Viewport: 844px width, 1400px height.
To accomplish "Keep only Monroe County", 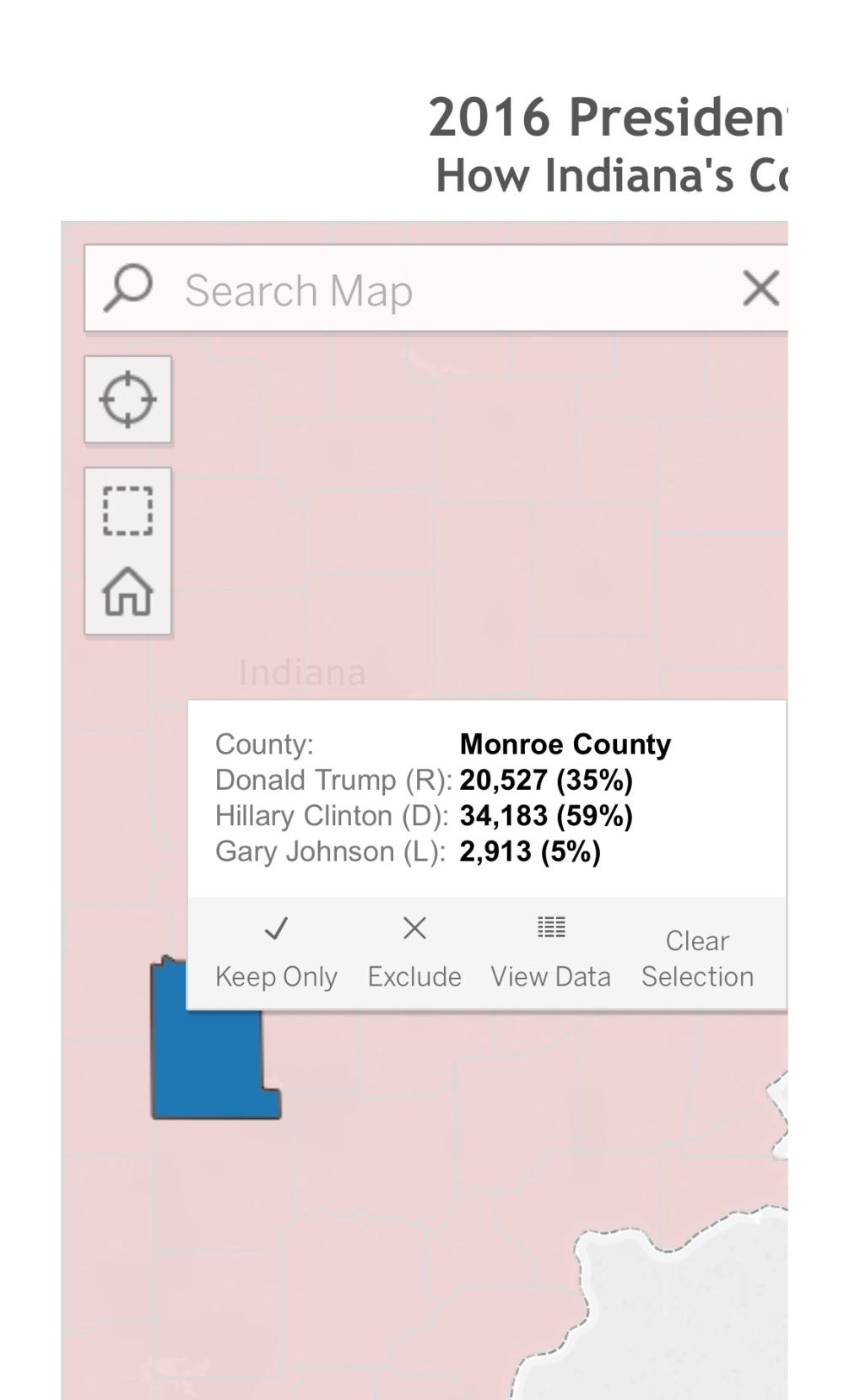I will coord(276,954).
